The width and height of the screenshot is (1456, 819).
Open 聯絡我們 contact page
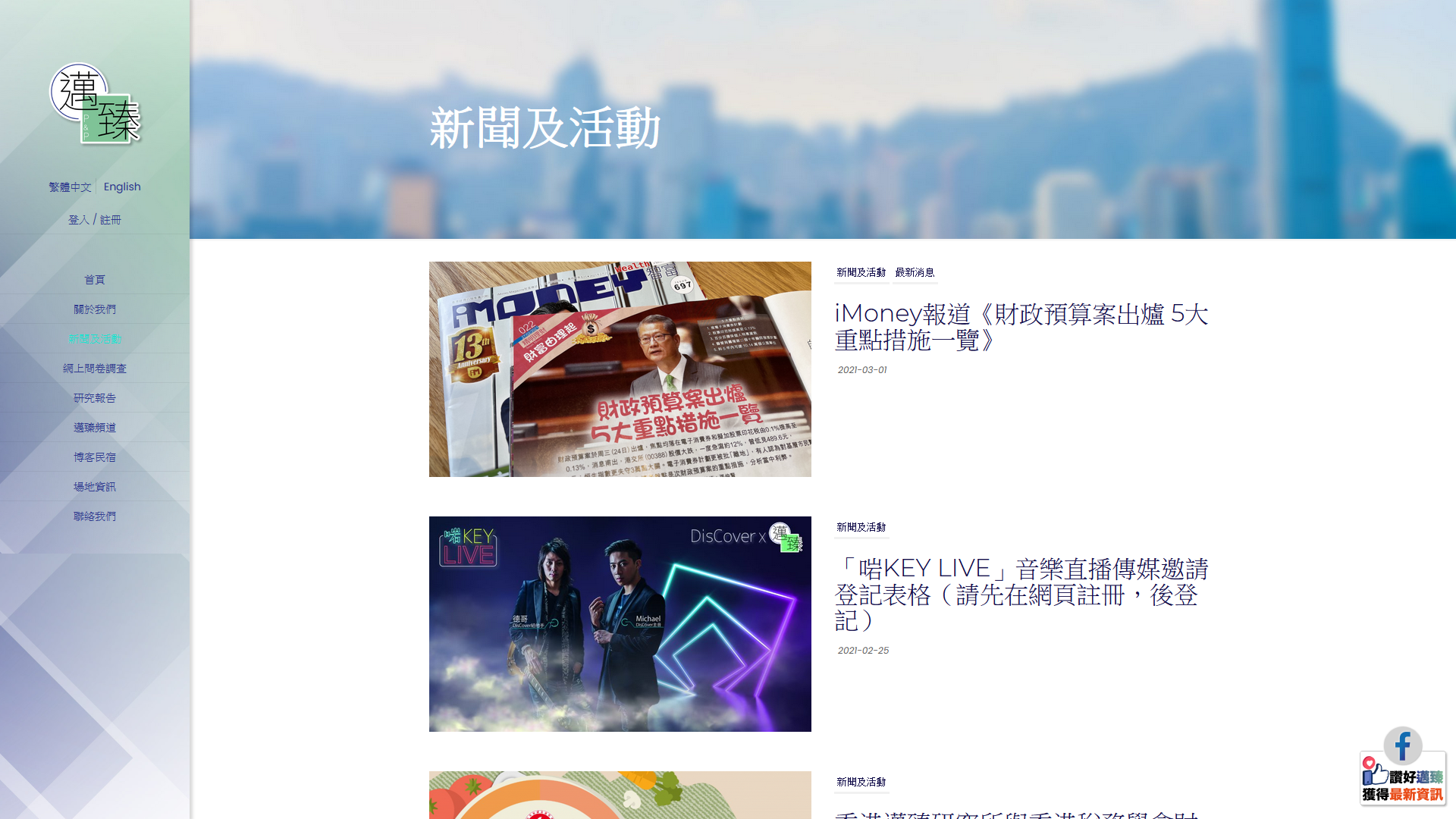point(95,516)
